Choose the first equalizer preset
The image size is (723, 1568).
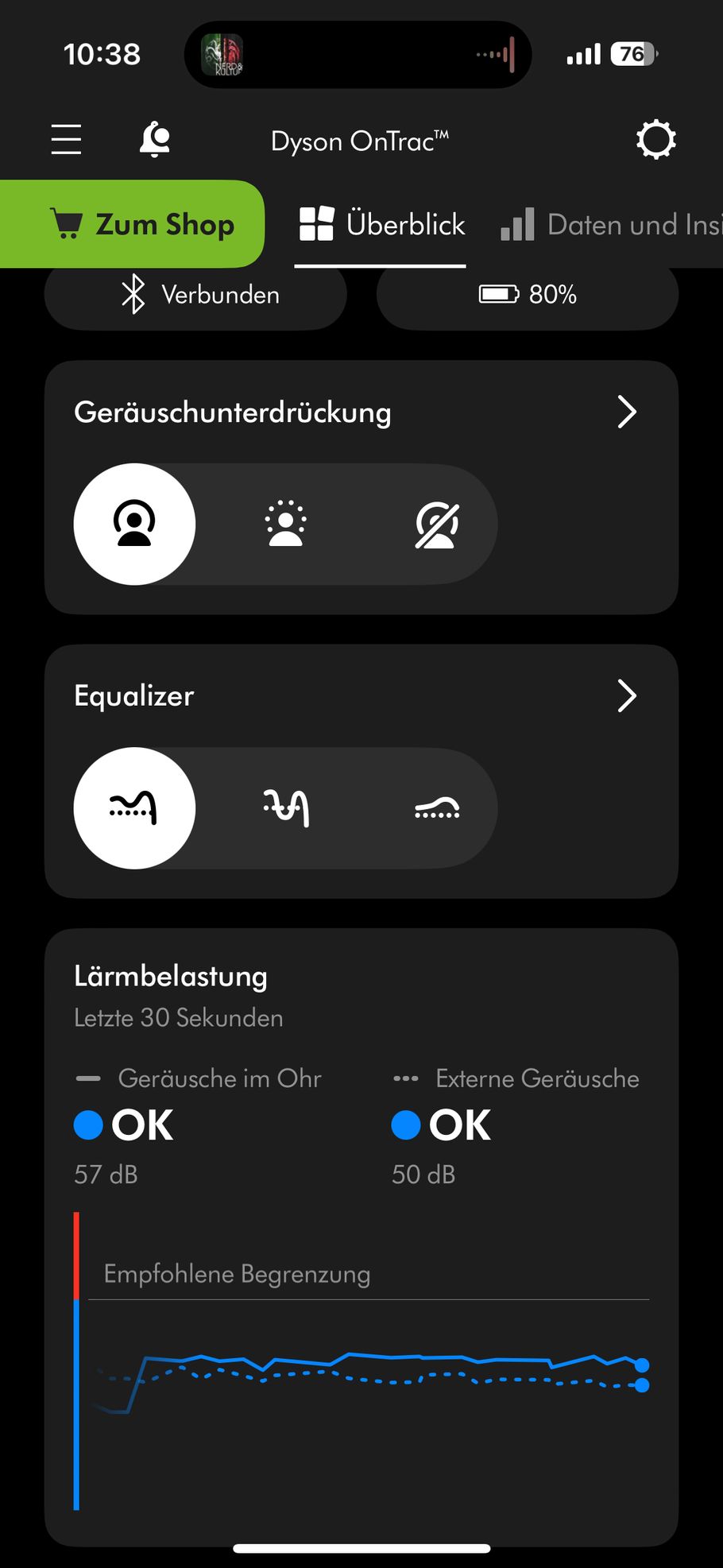pos(134,807)
